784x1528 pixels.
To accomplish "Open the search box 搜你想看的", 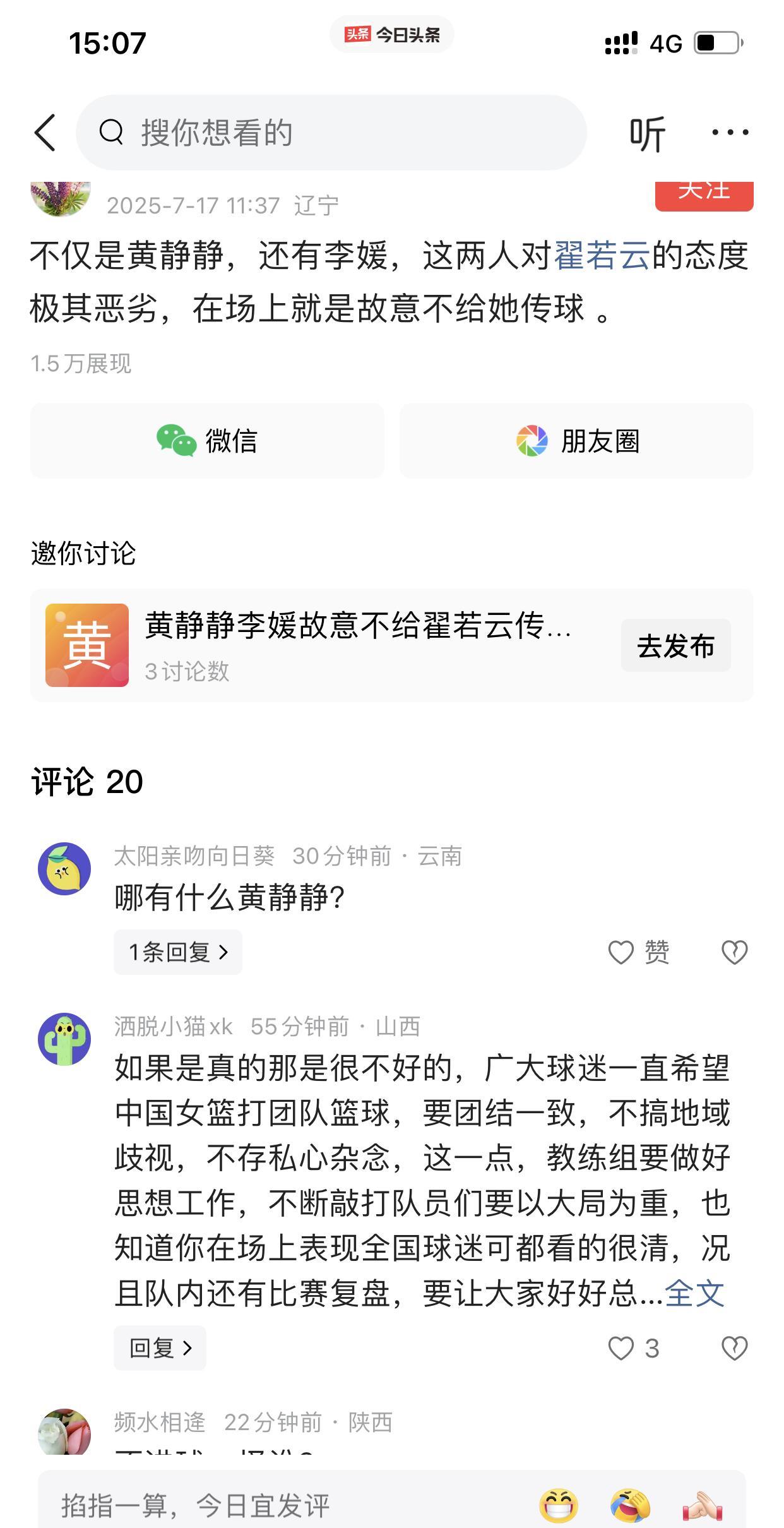I will pyautogui.click(x=331, y=133).
